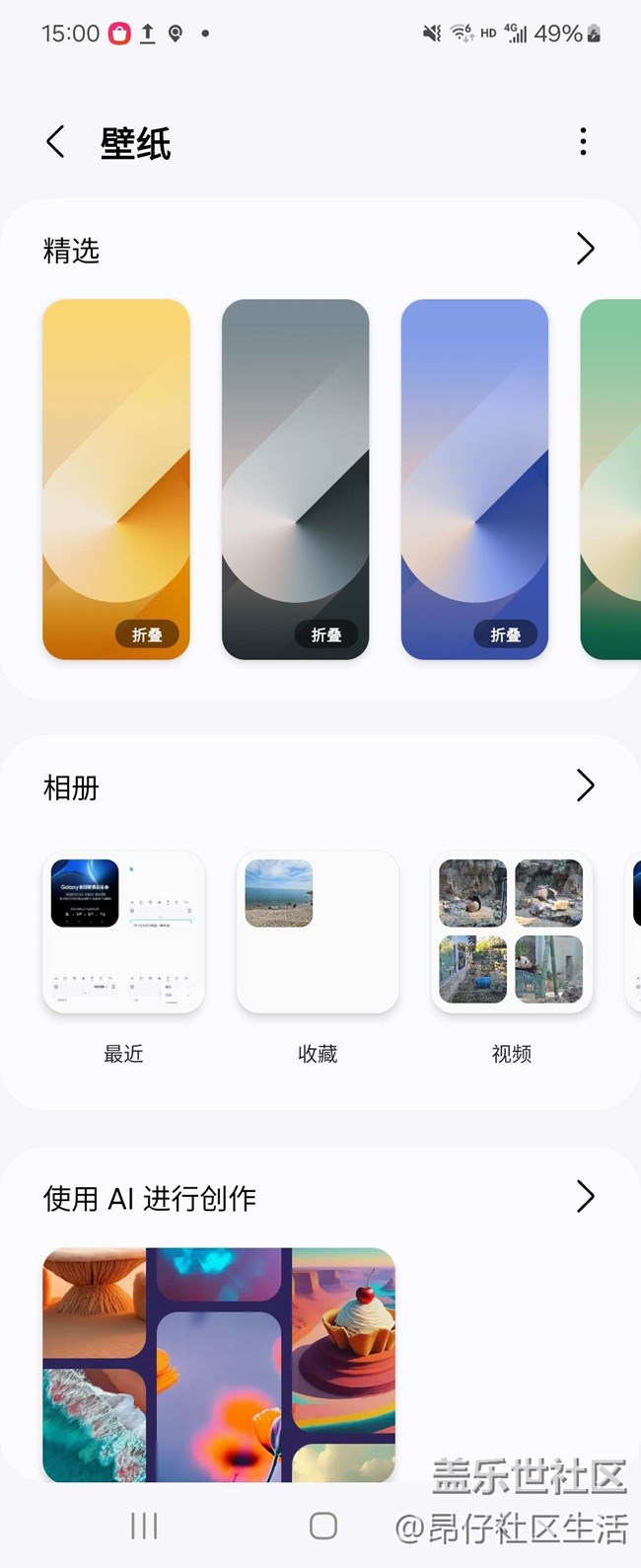Expand 使用 AI 进行创作 section
The height and width of the screenshot is (1568, 641).
[585, 1196]
